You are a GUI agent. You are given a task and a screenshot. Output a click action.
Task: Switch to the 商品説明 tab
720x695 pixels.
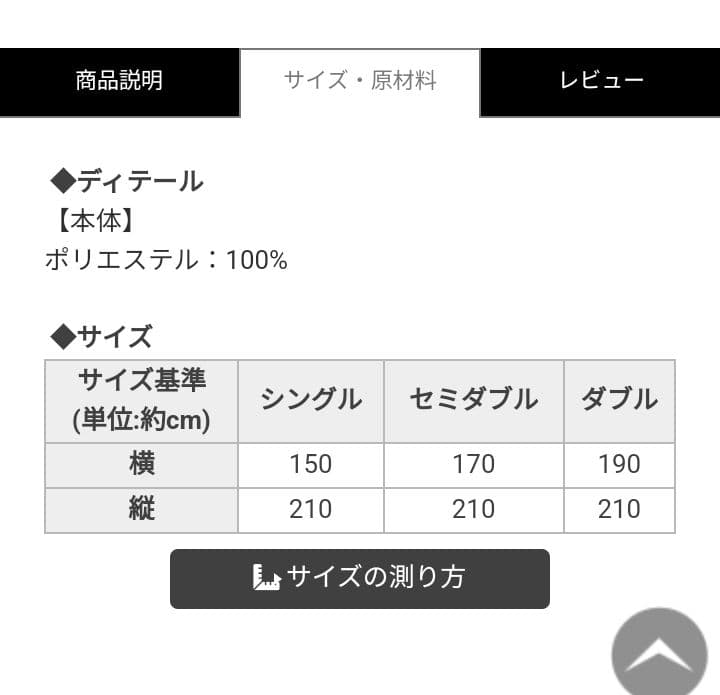pos(119,81)
